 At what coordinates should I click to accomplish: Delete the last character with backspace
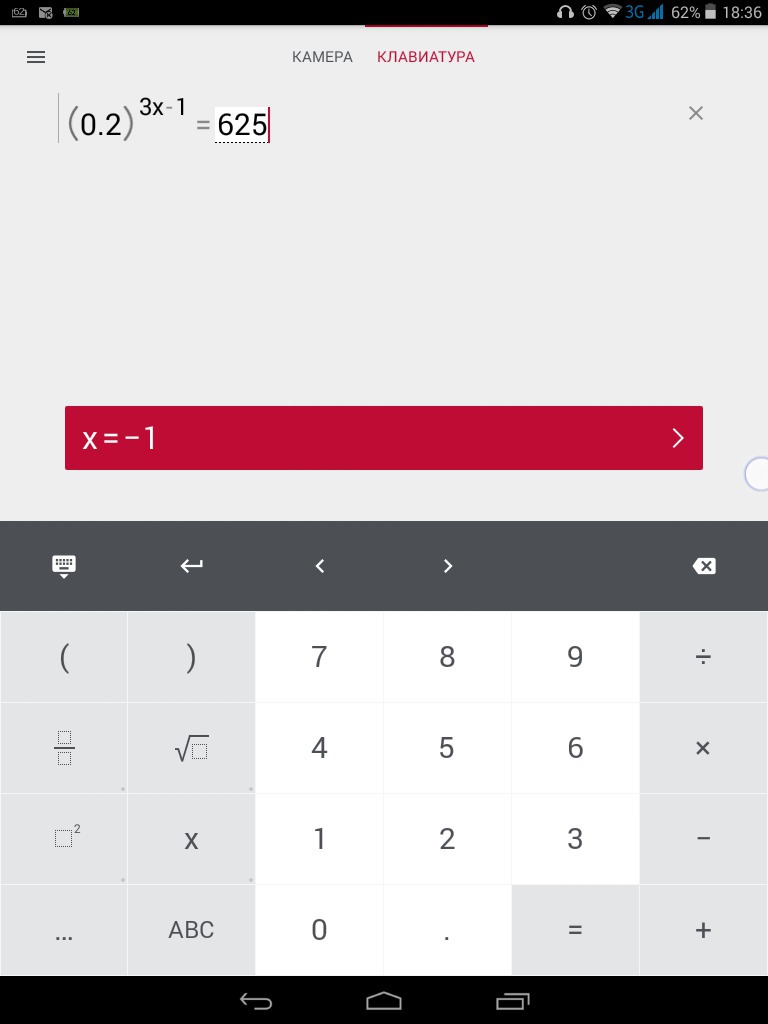pyautogui.click(x=704, y=566)
